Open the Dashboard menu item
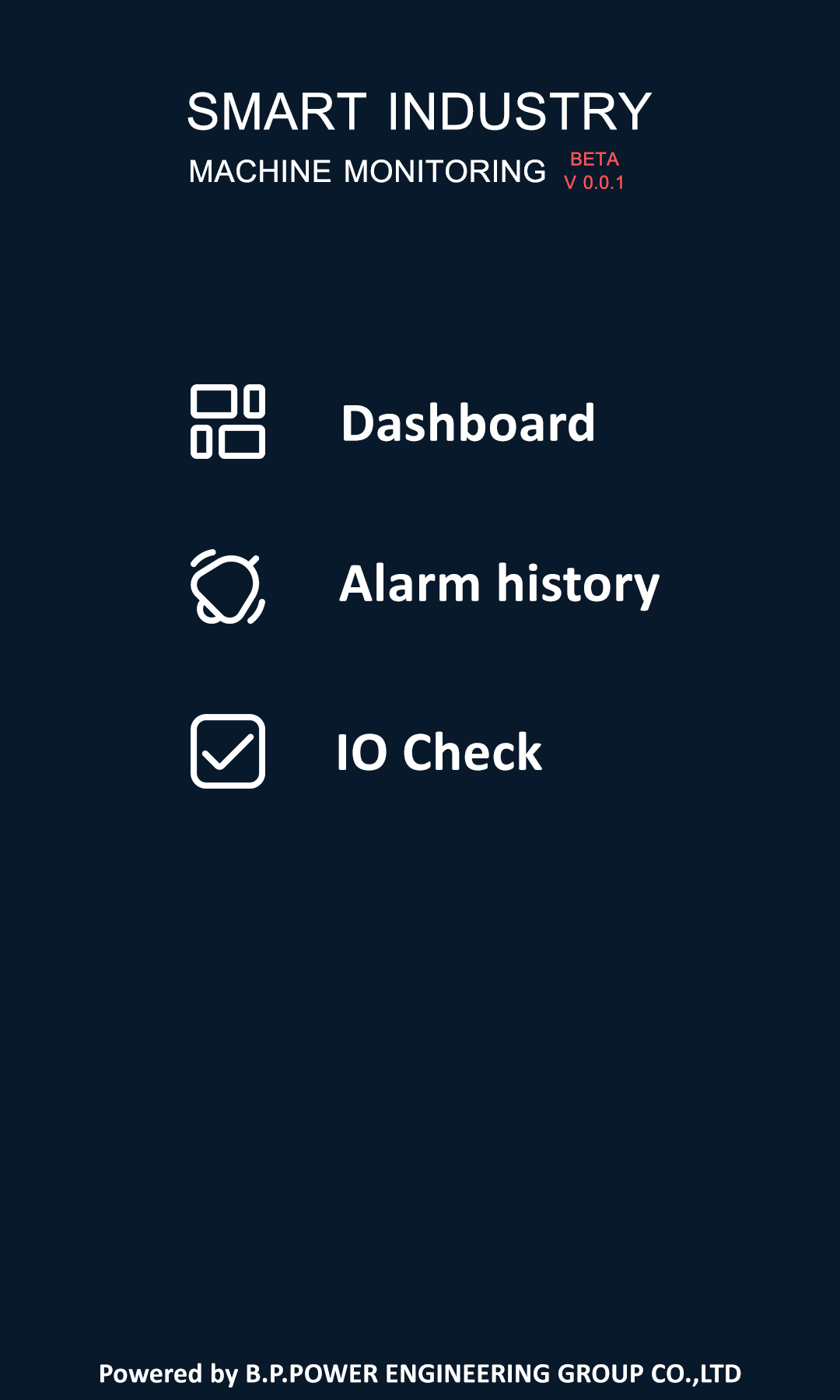 (467, 423)
